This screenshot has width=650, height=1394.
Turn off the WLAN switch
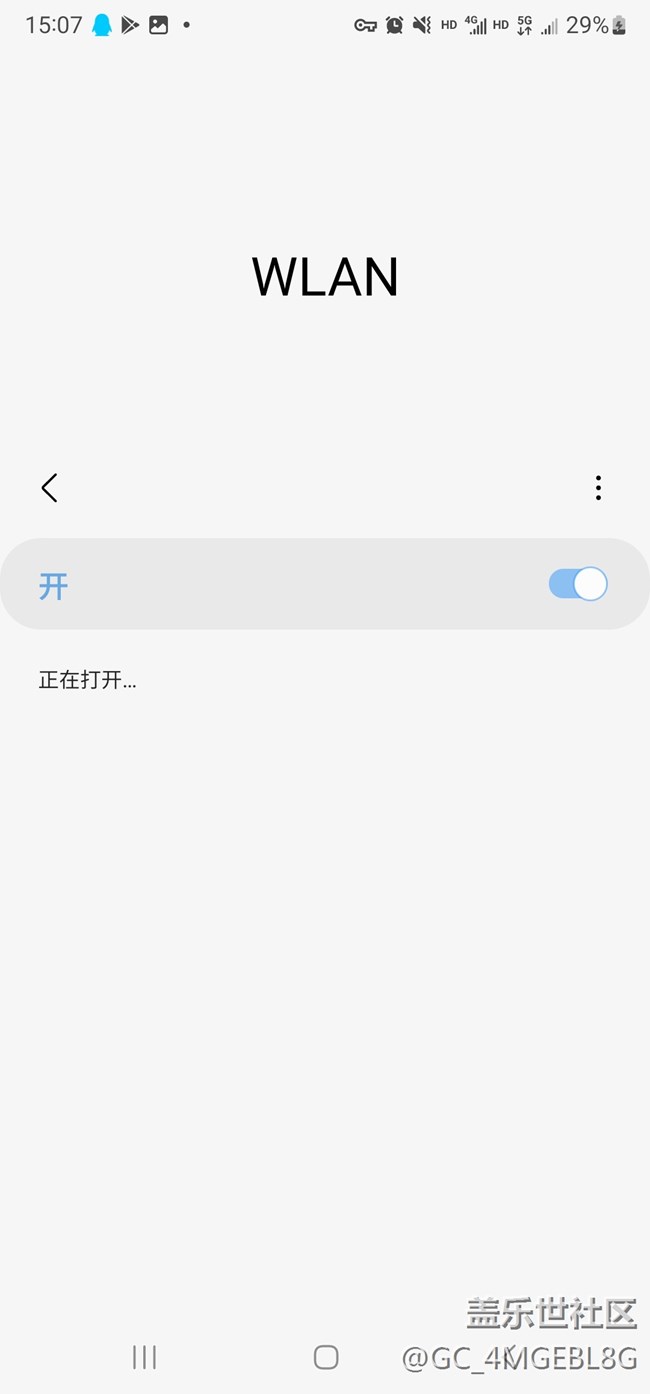(578, 584)
